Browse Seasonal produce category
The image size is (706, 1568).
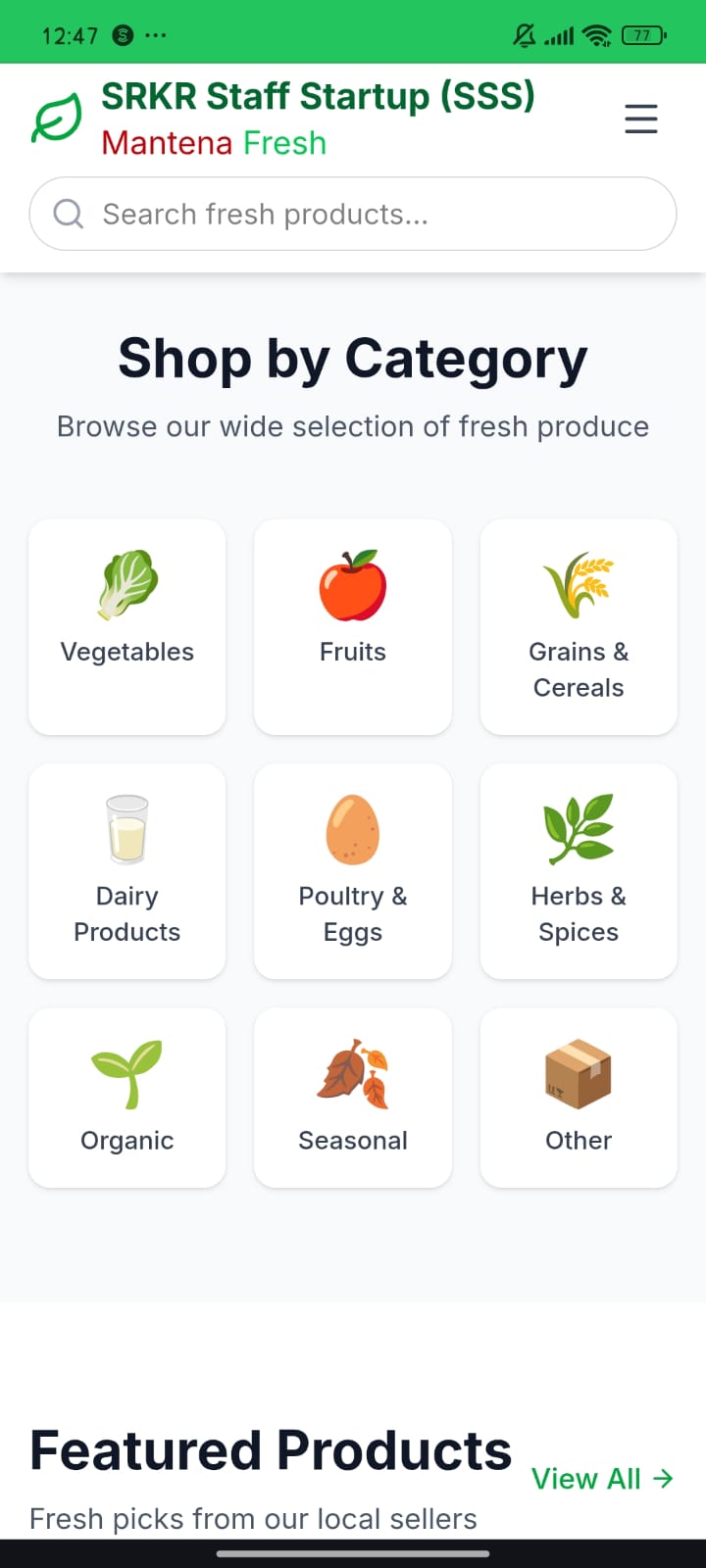pyautogui.click(x=353, y=1098)
